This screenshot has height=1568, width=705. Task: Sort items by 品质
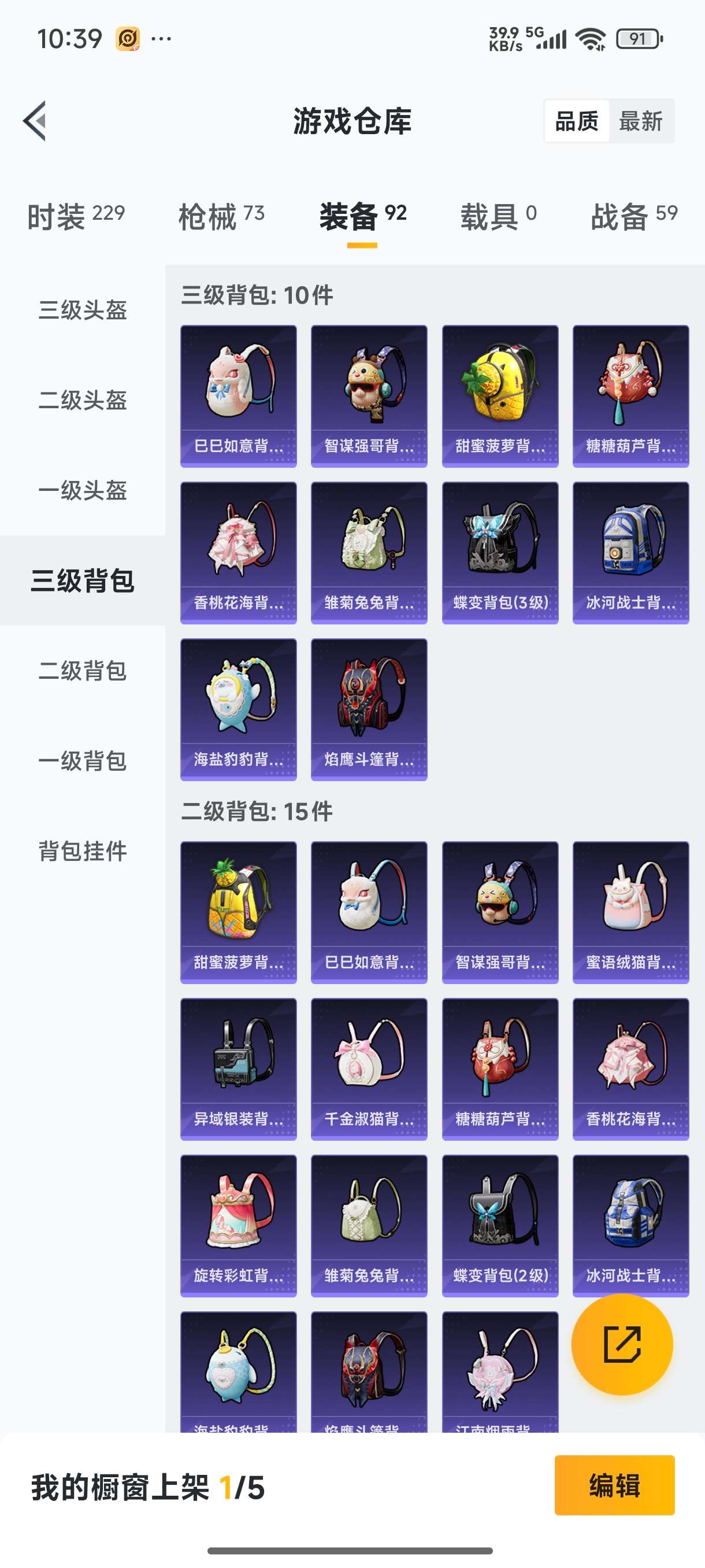point(576,121)
